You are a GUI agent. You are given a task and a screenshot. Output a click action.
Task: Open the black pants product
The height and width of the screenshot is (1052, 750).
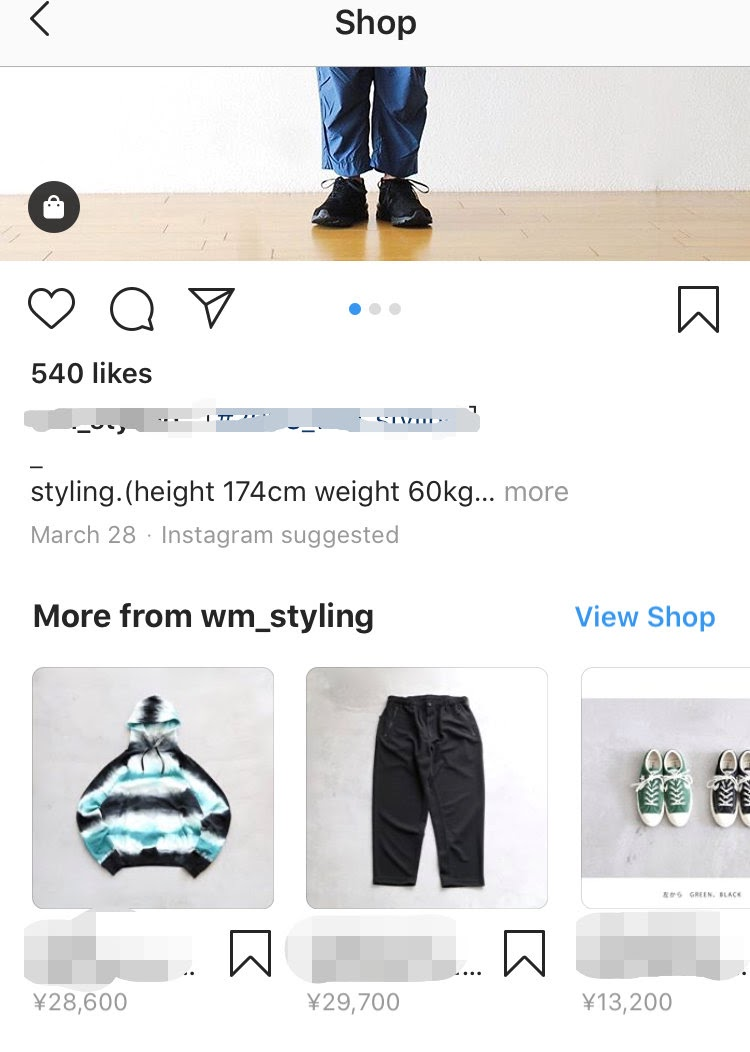[x=427, y=788]
